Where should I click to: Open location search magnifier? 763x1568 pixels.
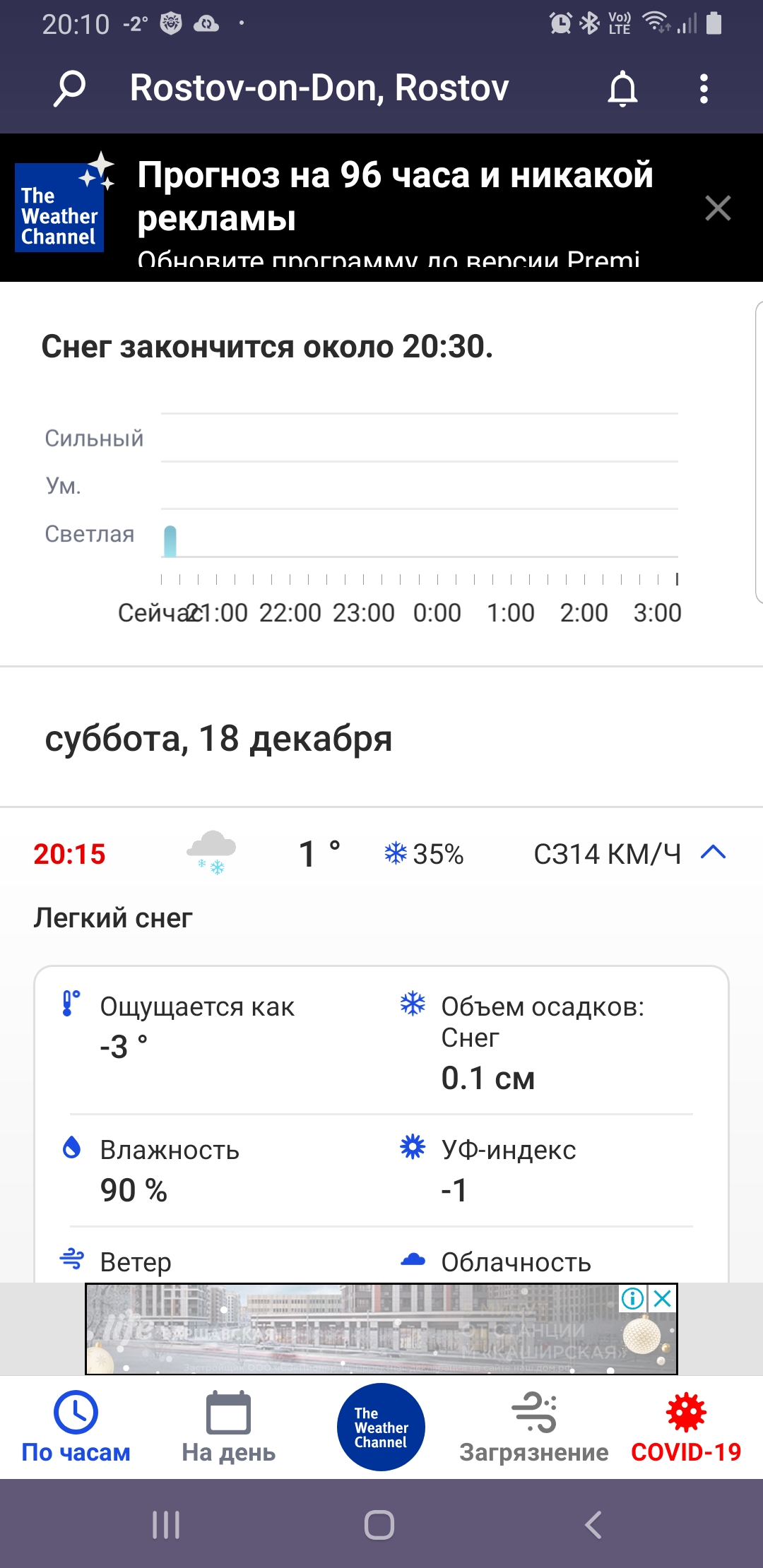[x=69, y=89]
